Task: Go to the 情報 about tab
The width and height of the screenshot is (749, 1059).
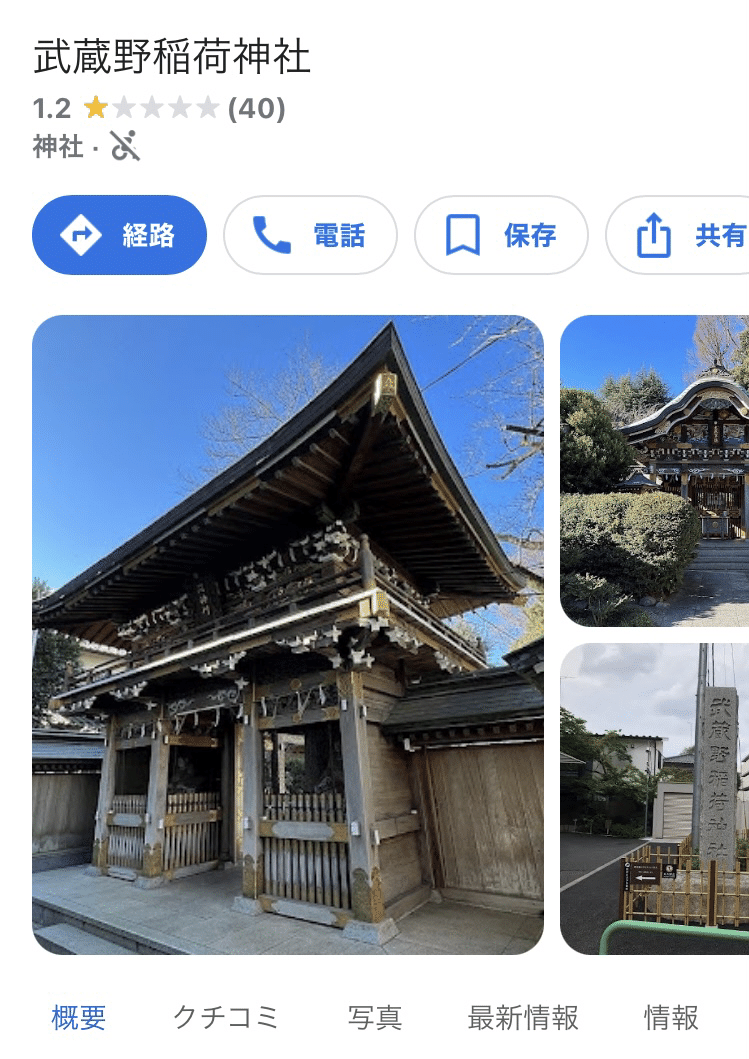Action: (671, 1018)
